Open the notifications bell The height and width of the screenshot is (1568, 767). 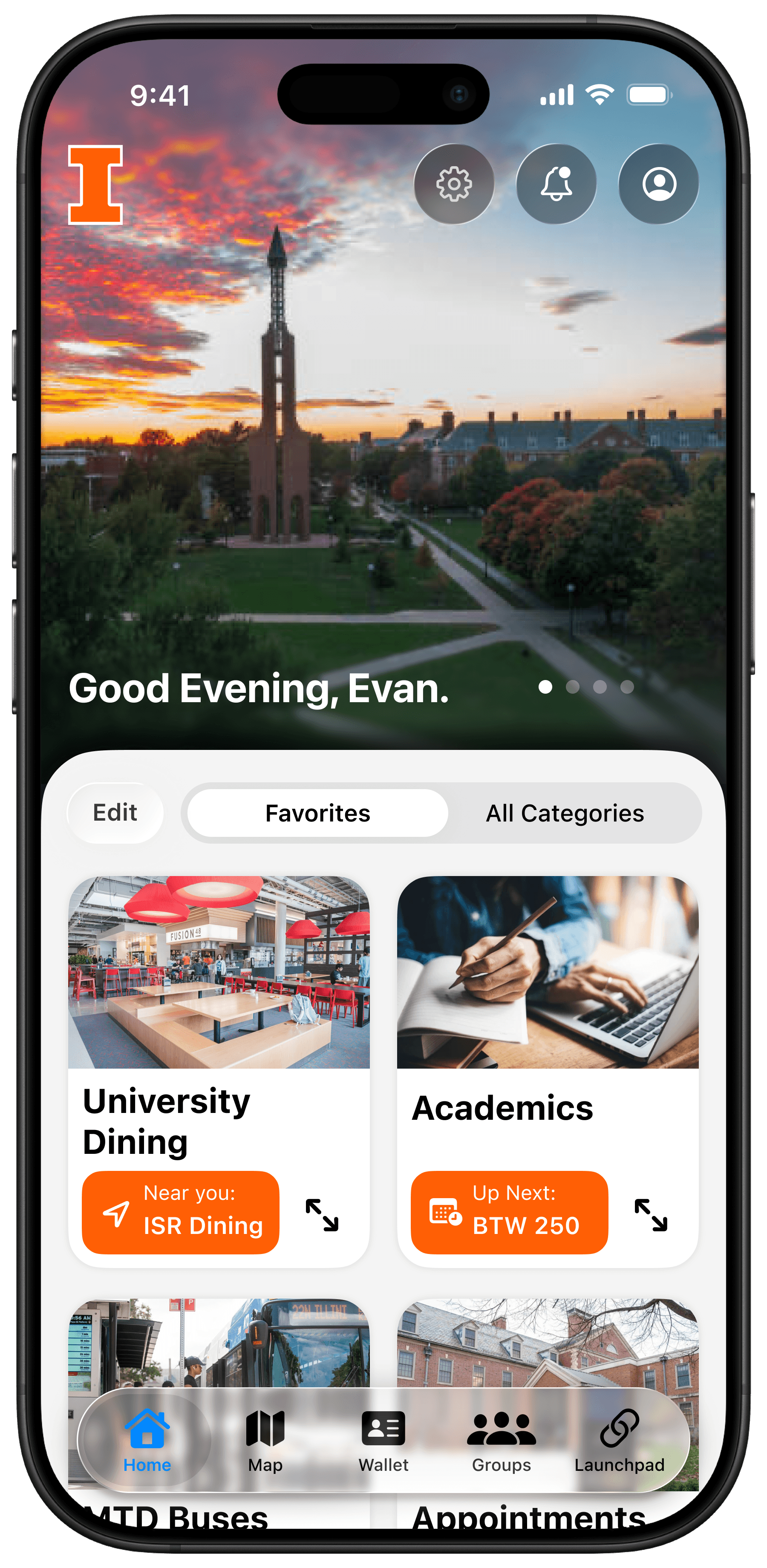click(556, 184)
